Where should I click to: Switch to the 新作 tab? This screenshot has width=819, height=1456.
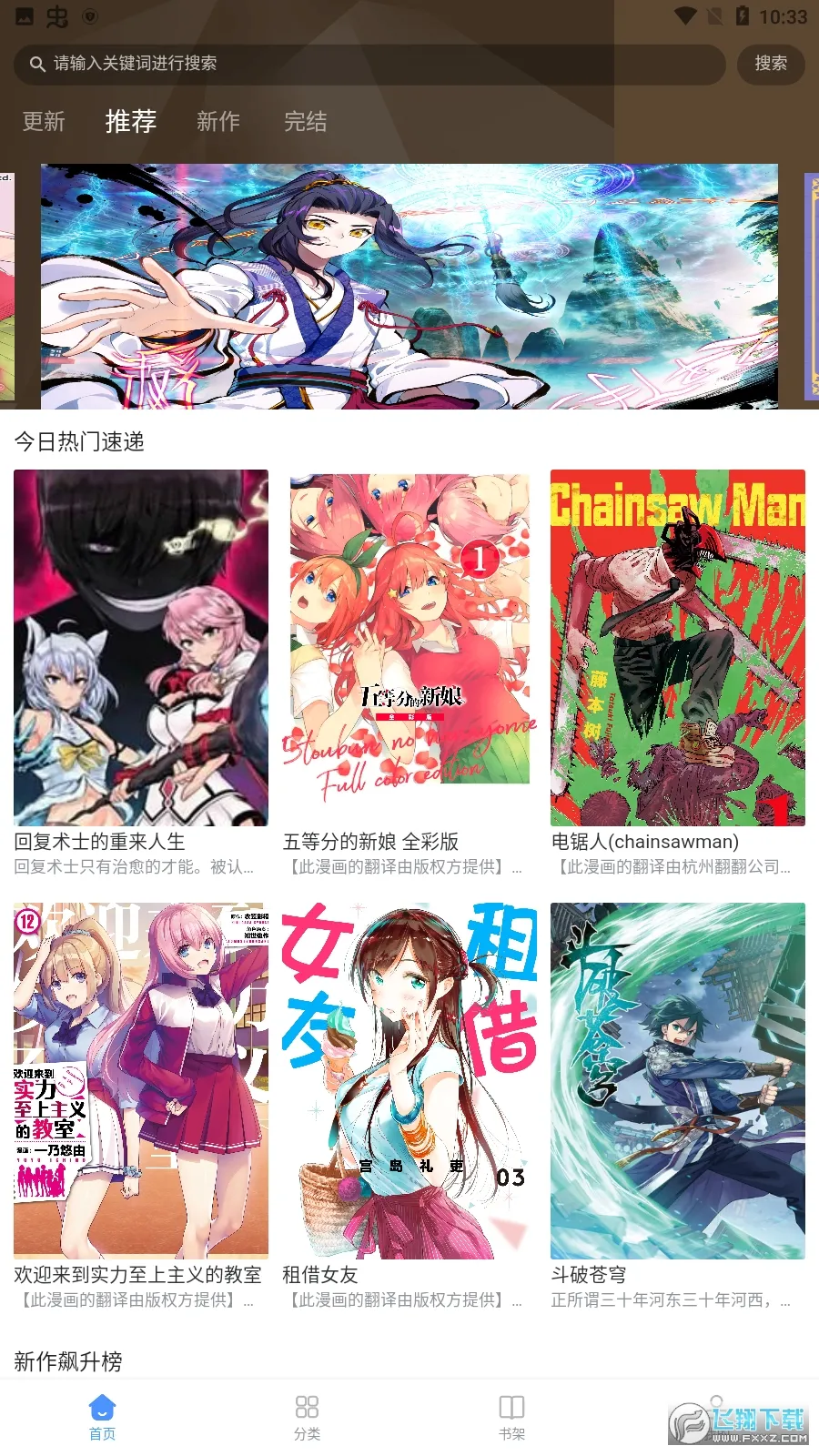pos(218,121)
